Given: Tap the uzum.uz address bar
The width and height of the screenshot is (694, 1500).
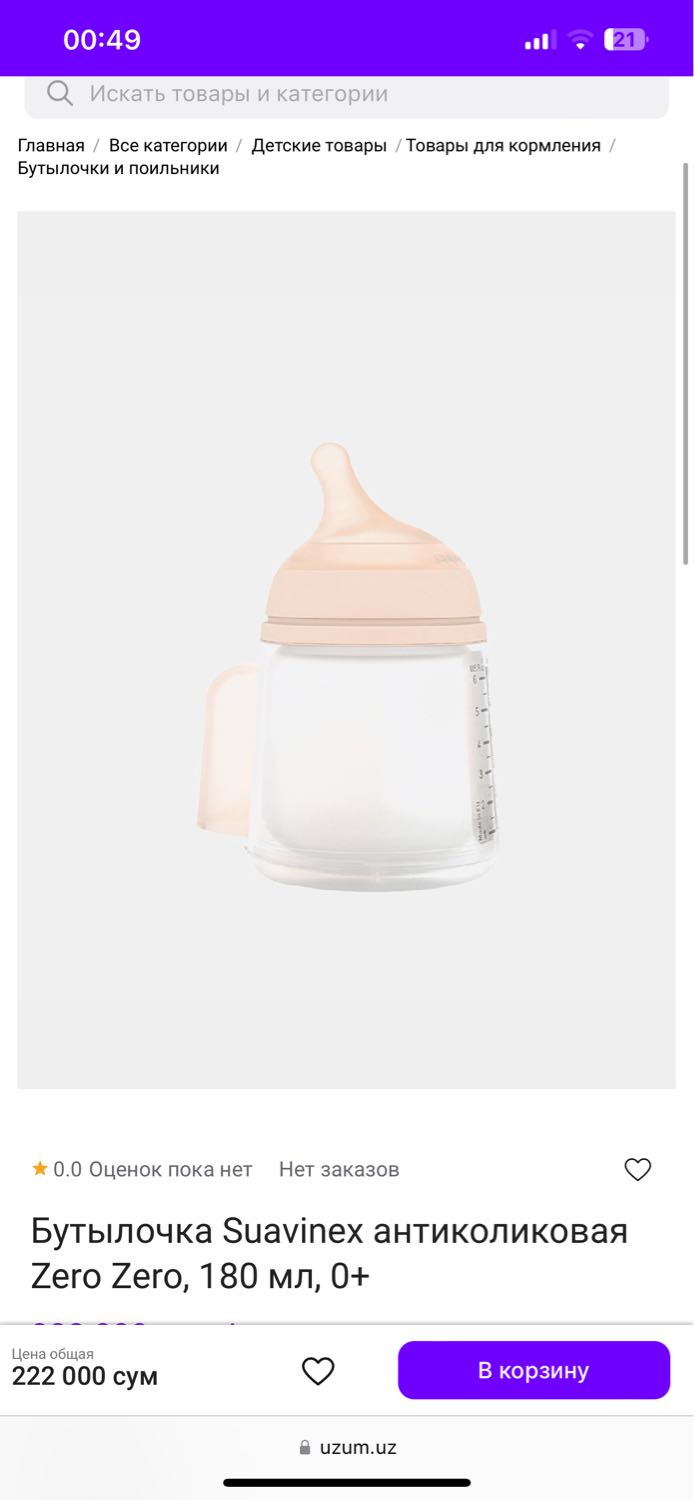Looking at the screenshot, I should tap(347, 1447).
